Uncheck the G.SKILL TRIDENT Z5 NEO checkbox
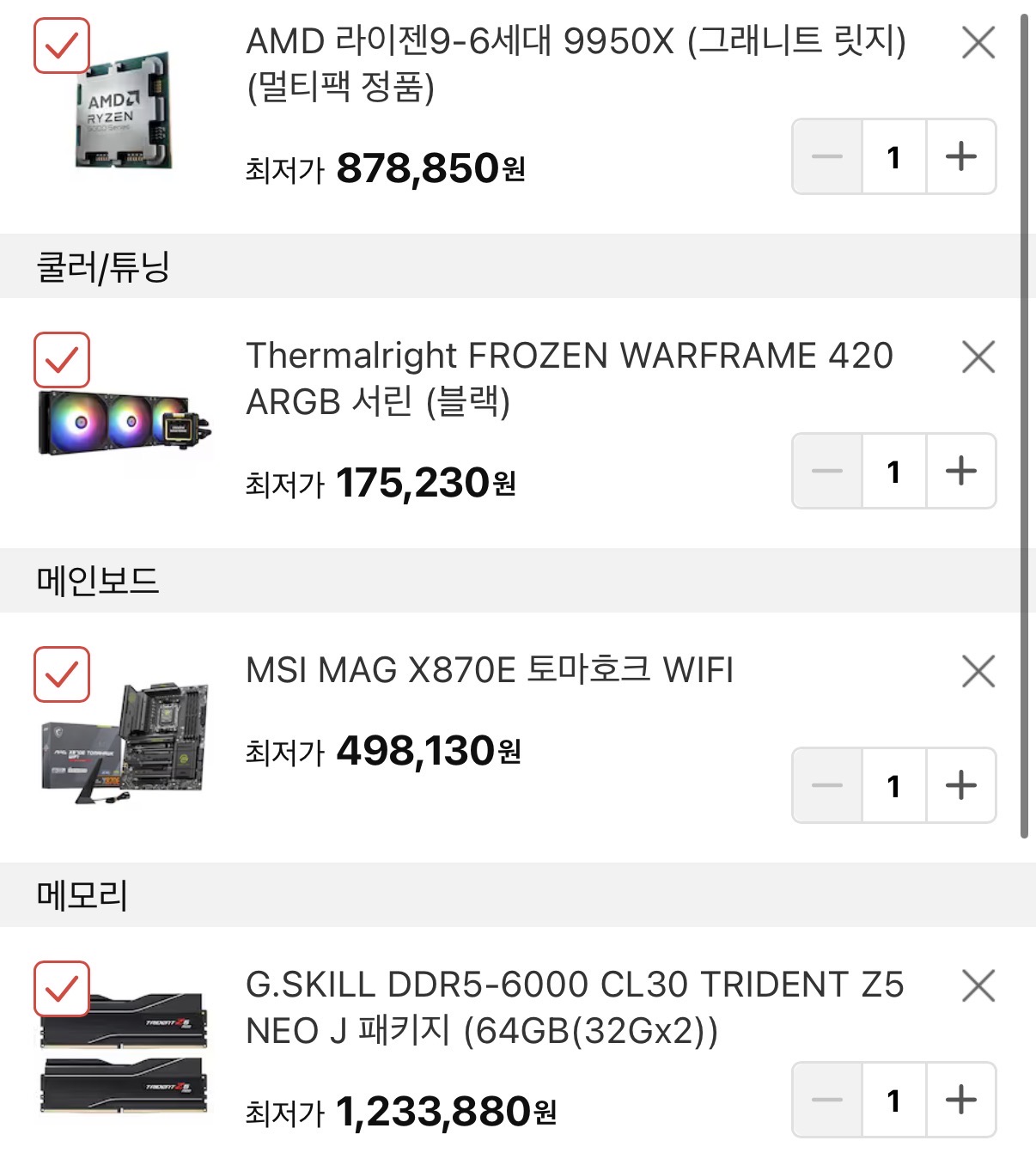The height and width of the screenshot is (1171, 1036). tap(62, 989)
